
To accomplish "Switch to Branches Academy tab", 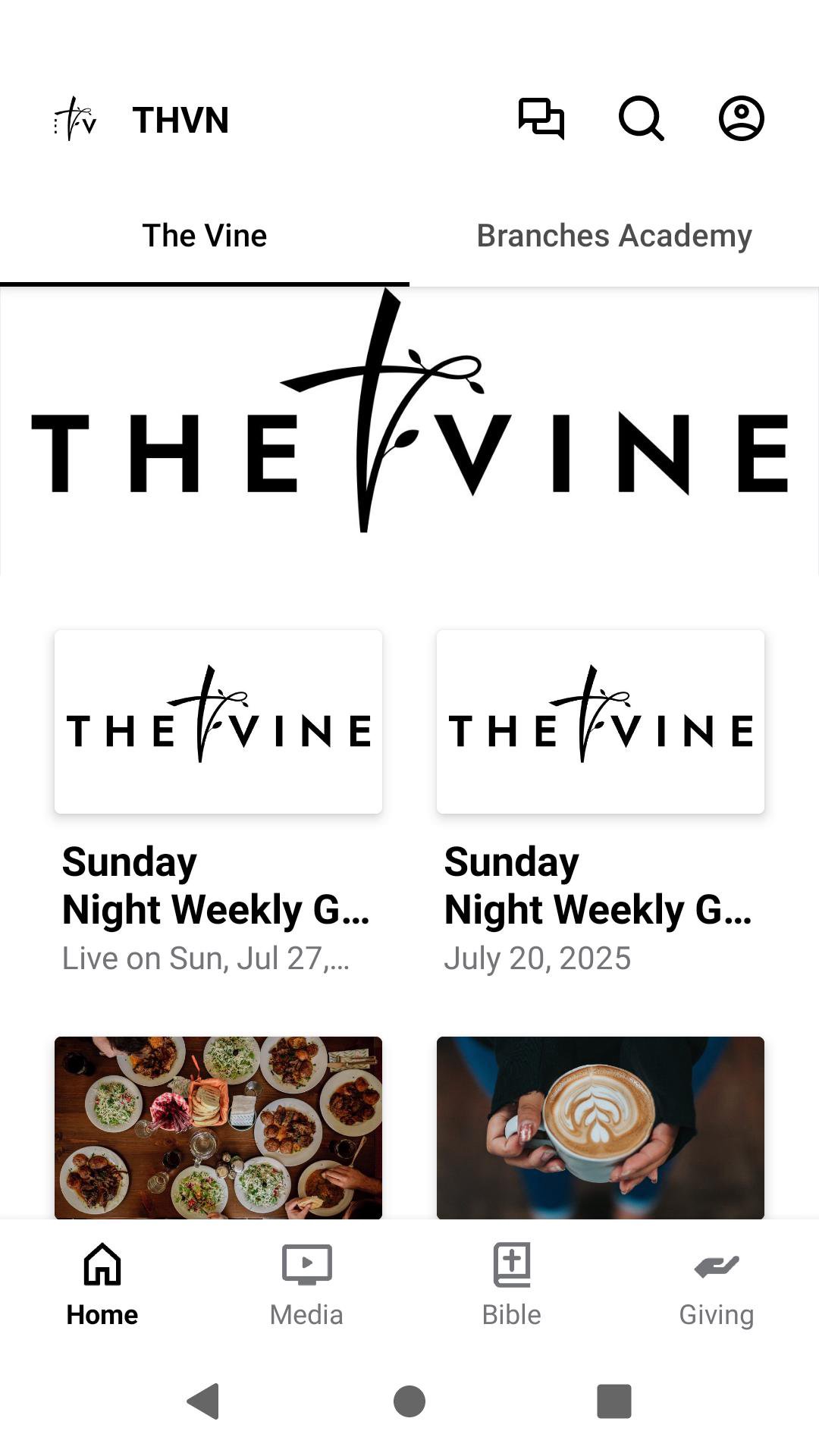I will tap(614, 236).
